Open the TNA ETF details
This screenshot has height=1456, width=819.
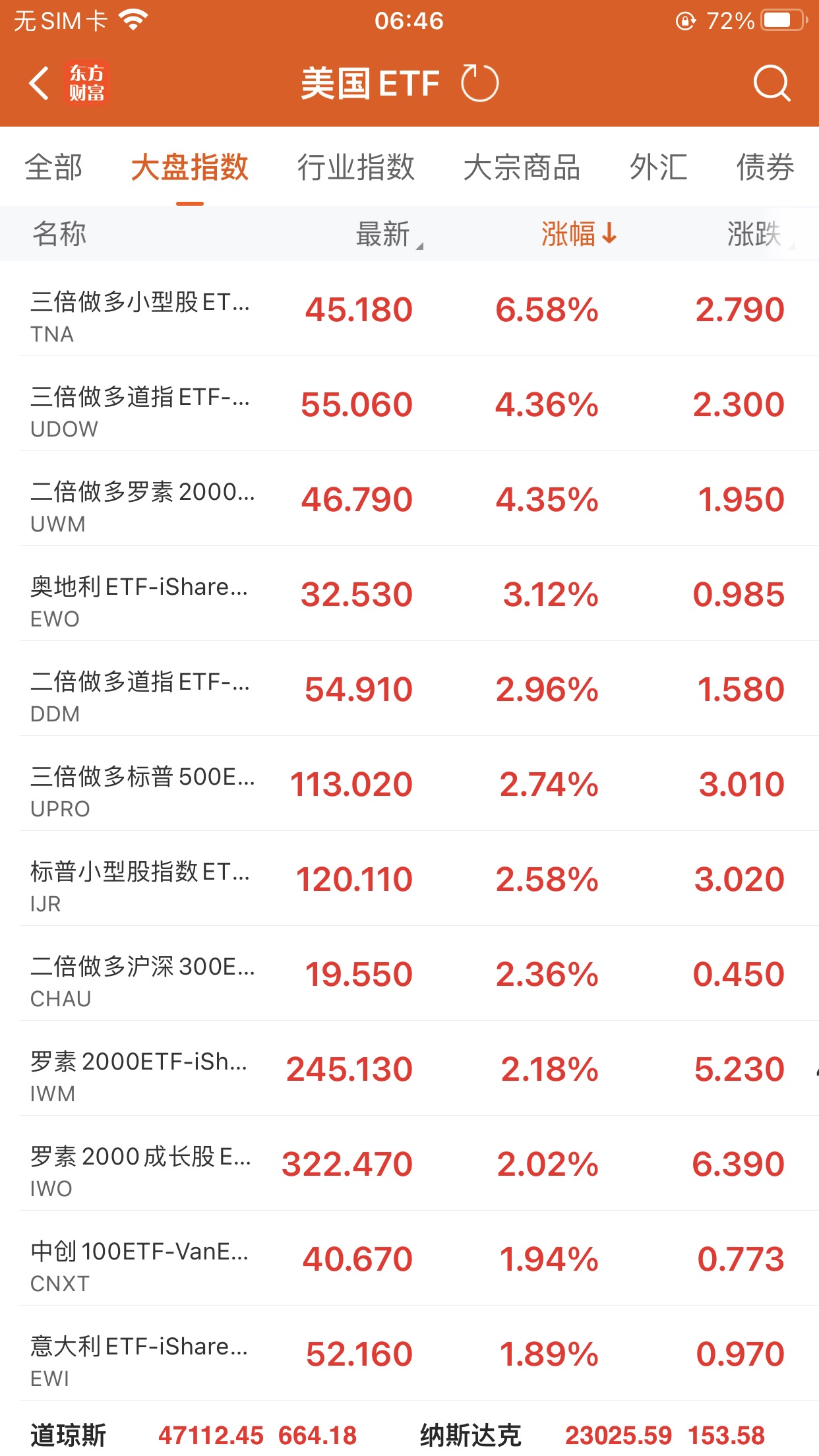[x=409, y=310]
